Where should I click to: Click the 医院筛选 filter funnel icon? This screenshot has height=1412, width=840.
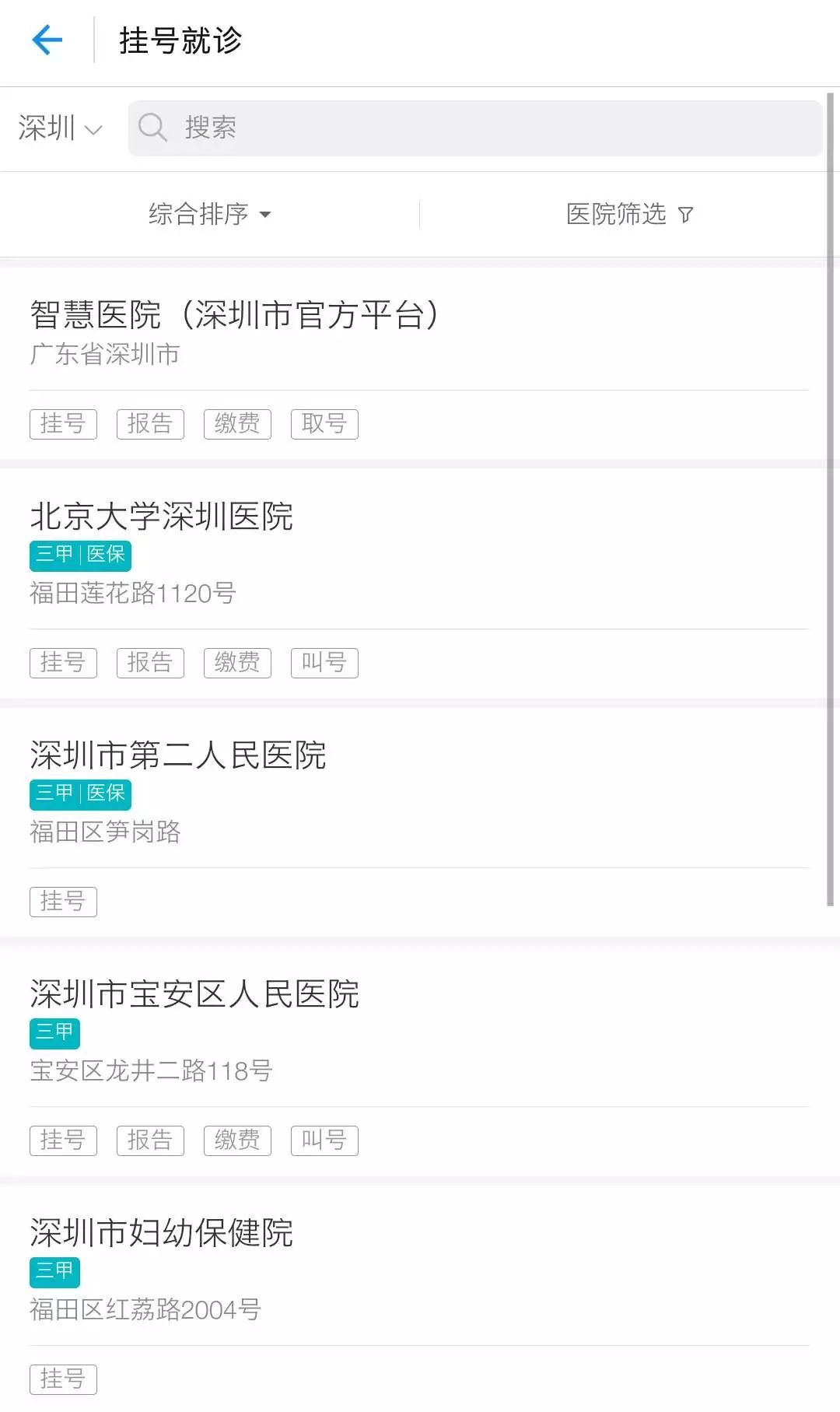coord(685,214)
